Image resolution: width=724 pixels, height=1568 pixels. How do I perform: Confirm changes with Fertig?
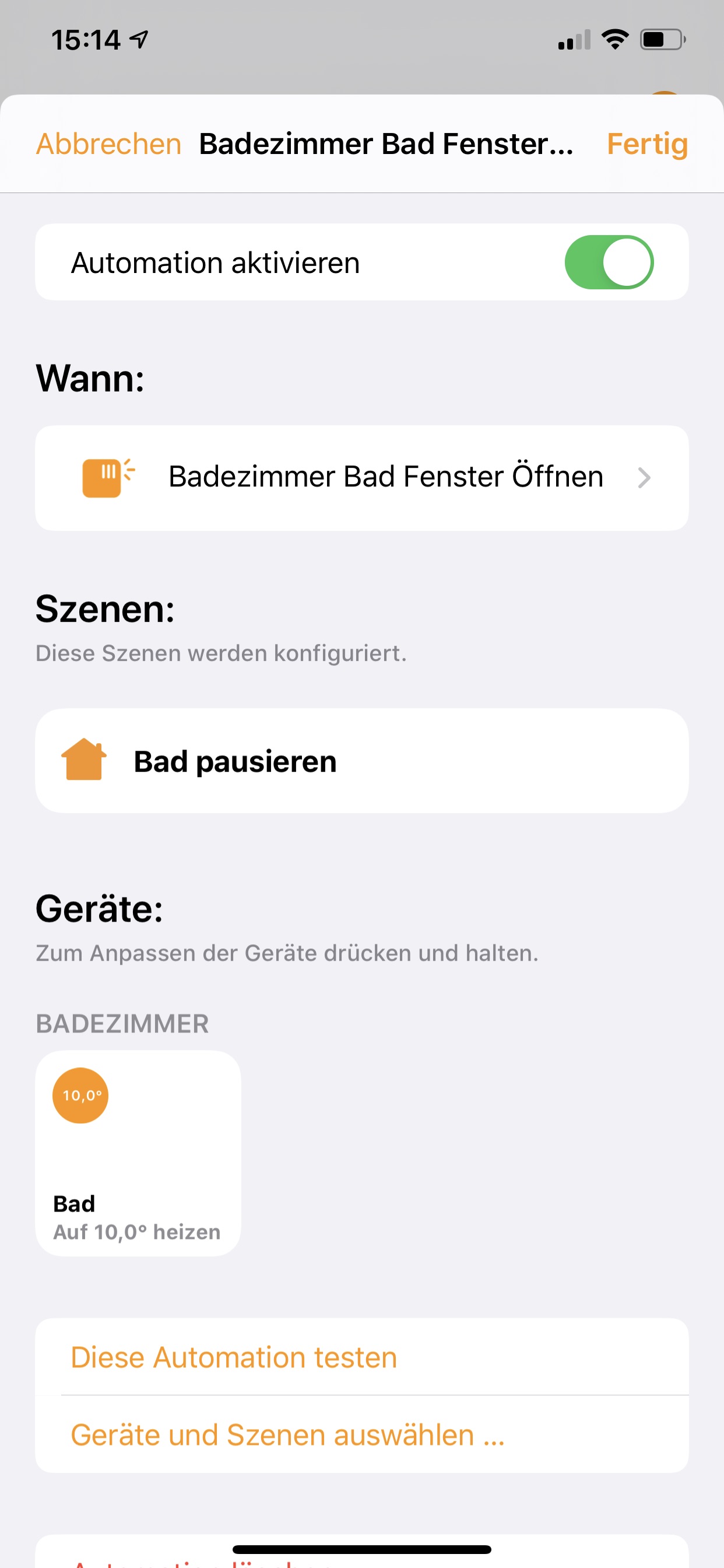[x=646, y=144]
